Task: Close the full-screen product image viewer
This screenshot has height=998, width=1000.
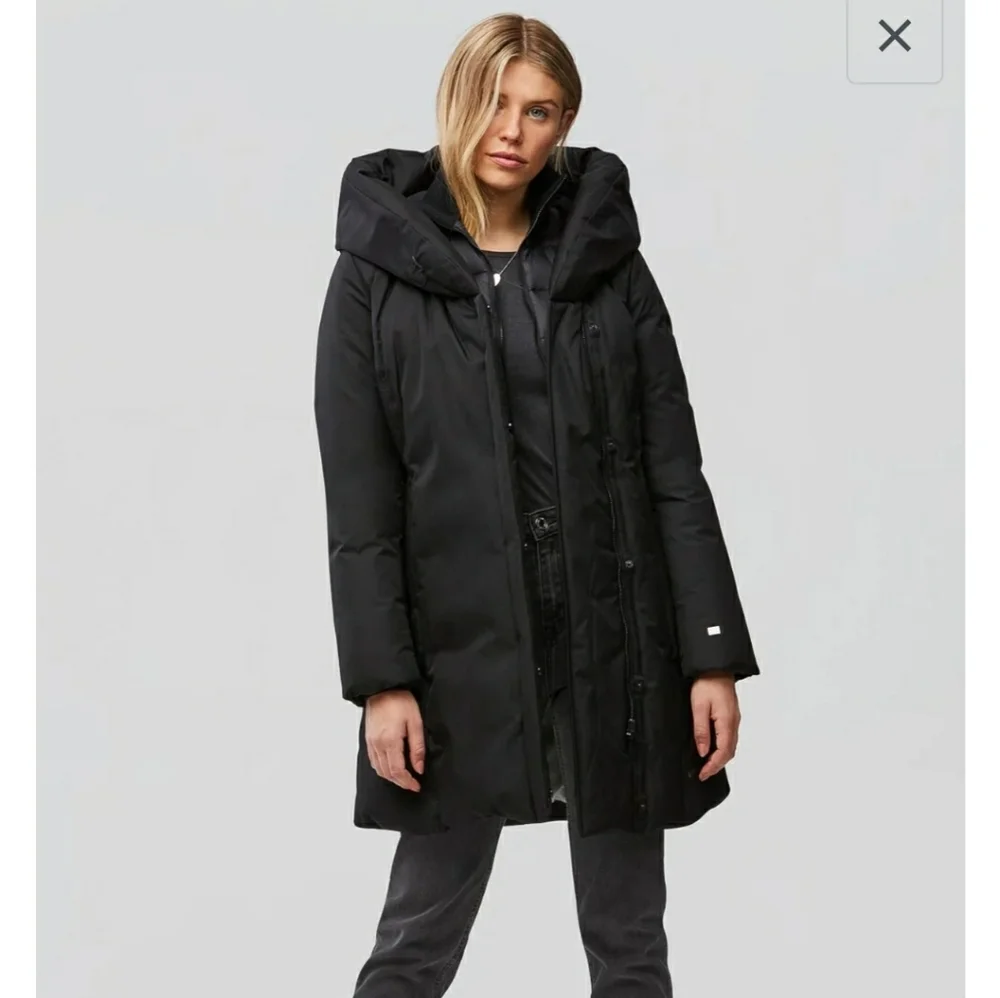Action: [894, 37]
